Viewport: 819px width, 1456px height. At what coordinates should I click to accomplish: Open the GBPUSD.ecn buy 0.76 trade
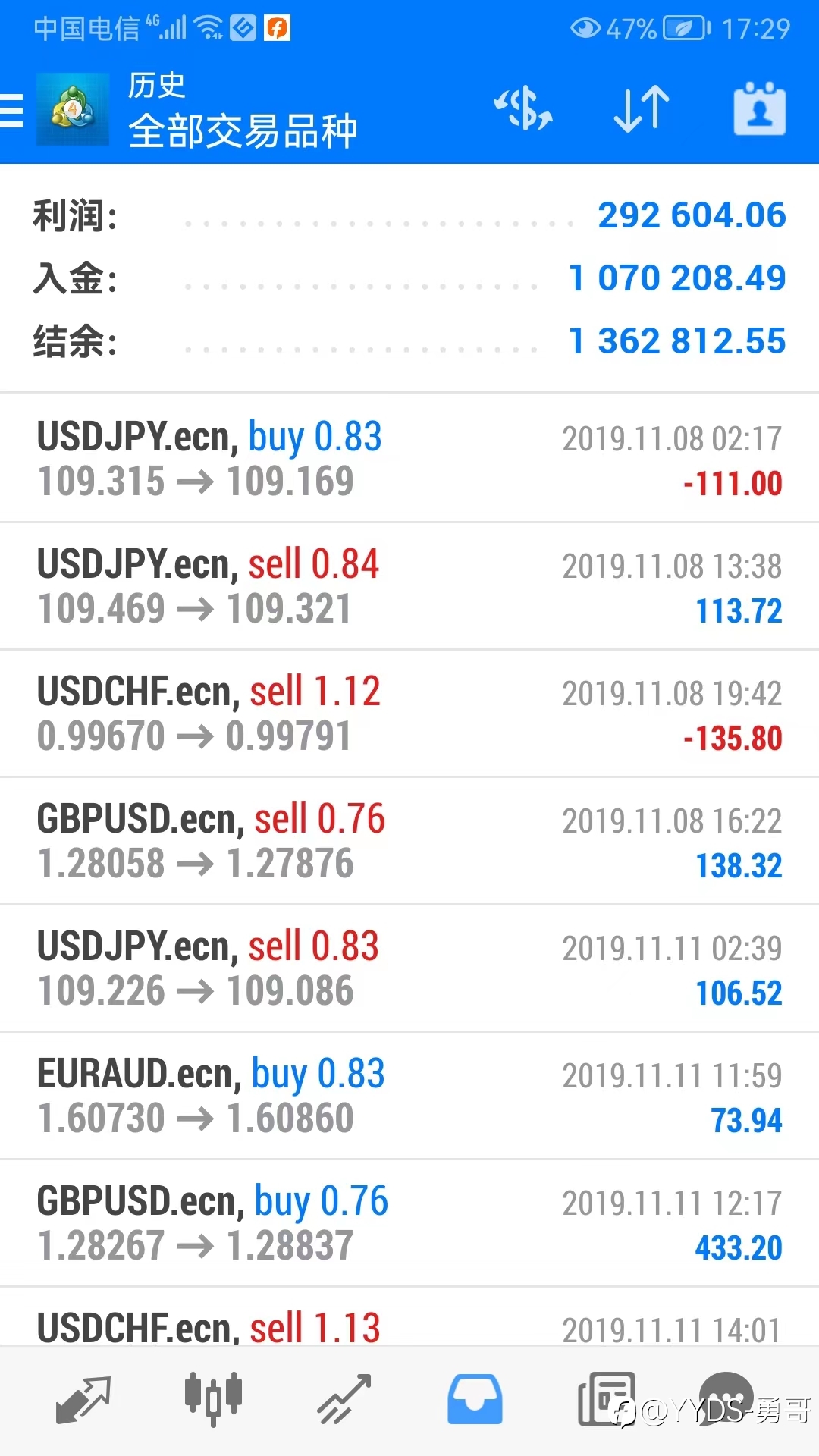coord(409,1222)
